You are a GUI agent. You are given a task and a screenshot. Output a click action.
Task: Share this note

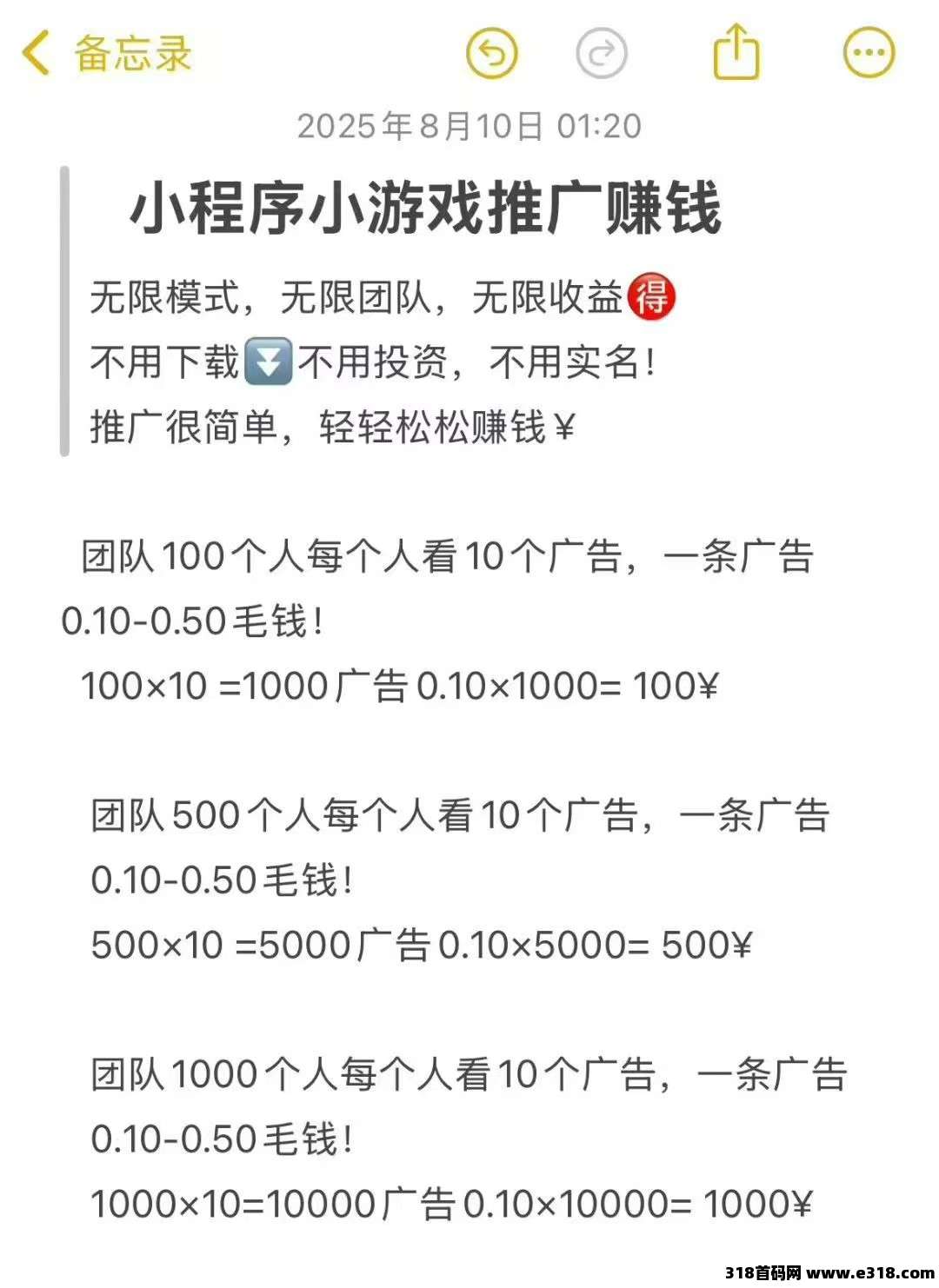coord(736,52)
